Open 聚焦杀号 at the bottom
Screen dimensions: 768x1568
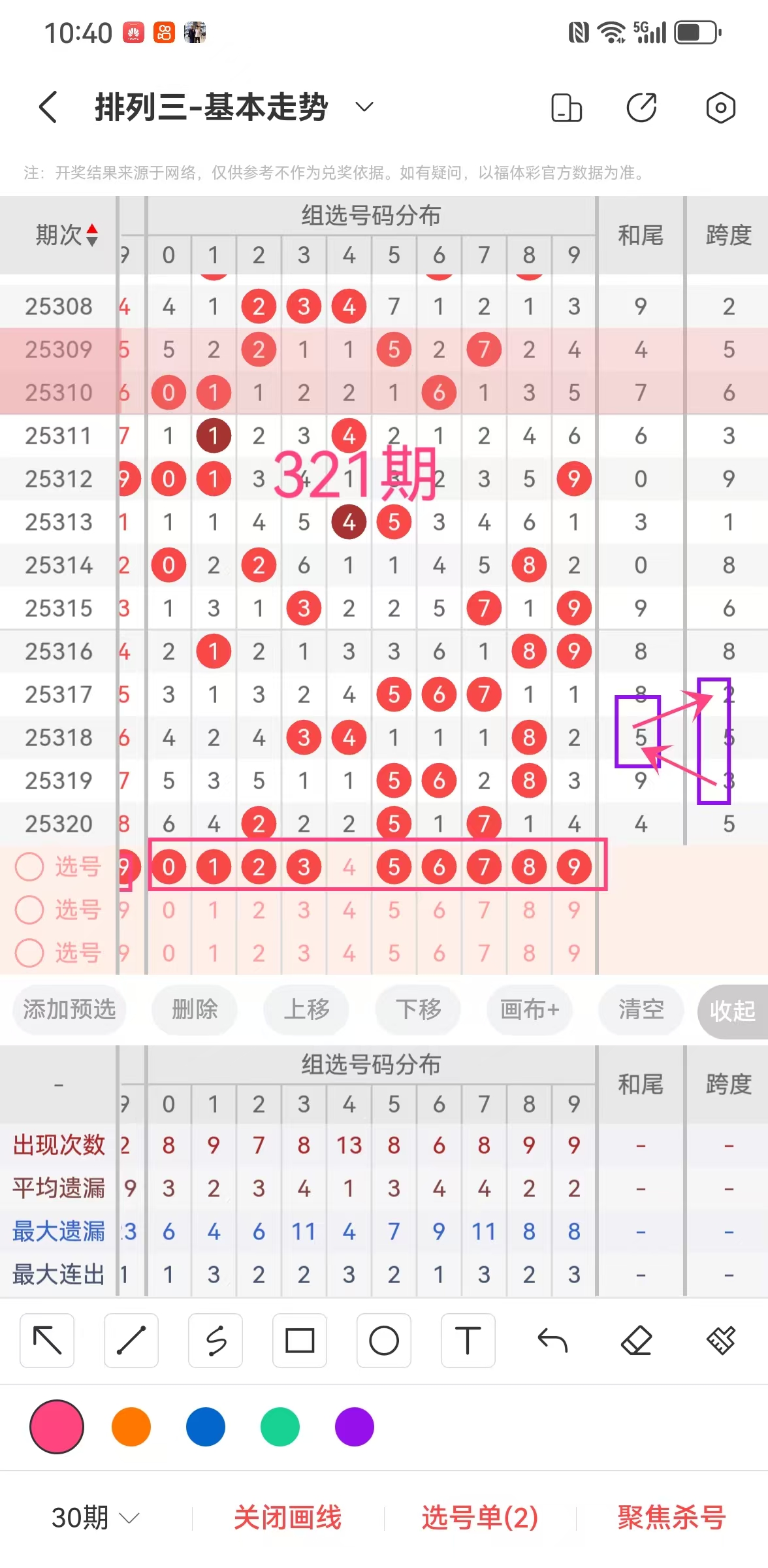coord(671,1517)
